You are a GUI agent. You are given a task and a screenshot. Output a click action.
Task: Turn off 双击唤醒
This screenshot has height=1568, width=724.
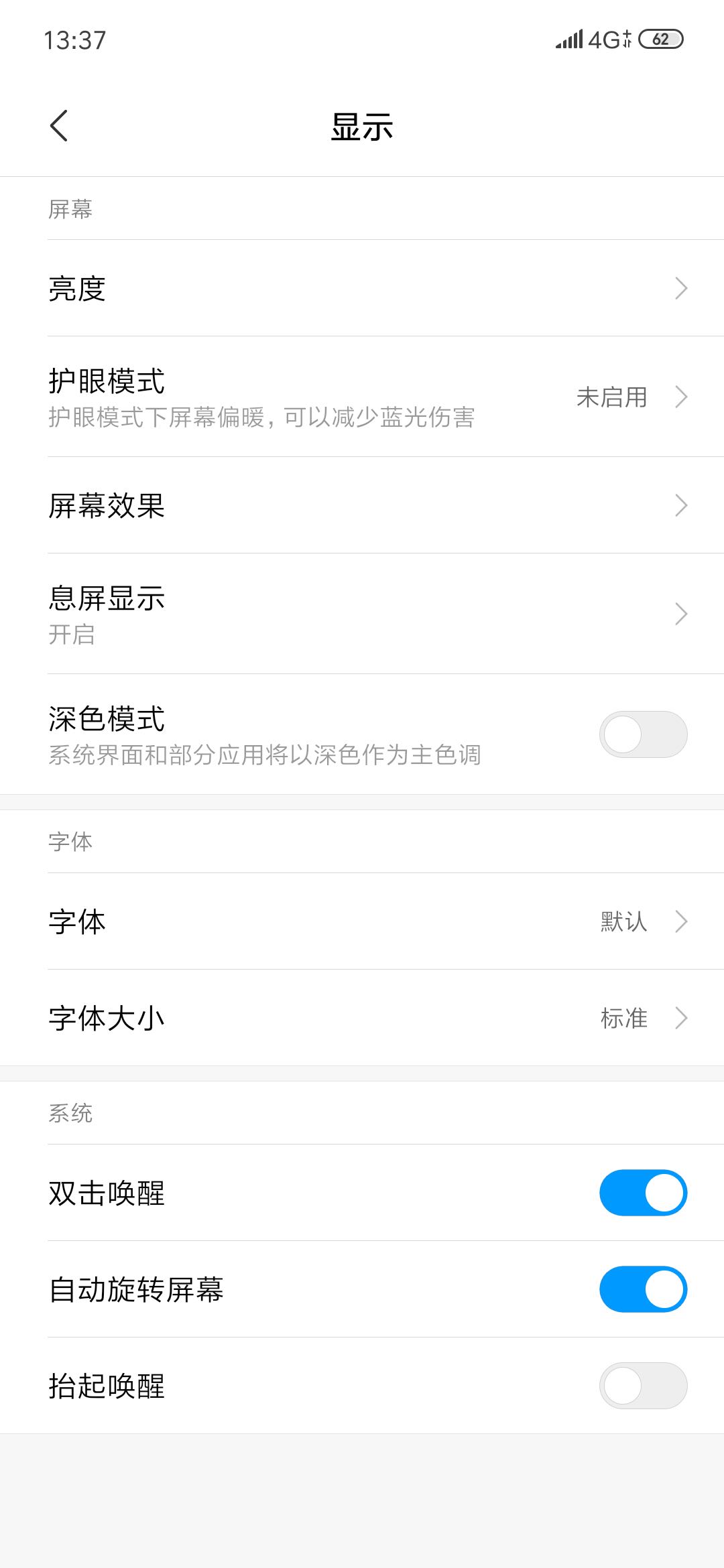click(643, 1193)
